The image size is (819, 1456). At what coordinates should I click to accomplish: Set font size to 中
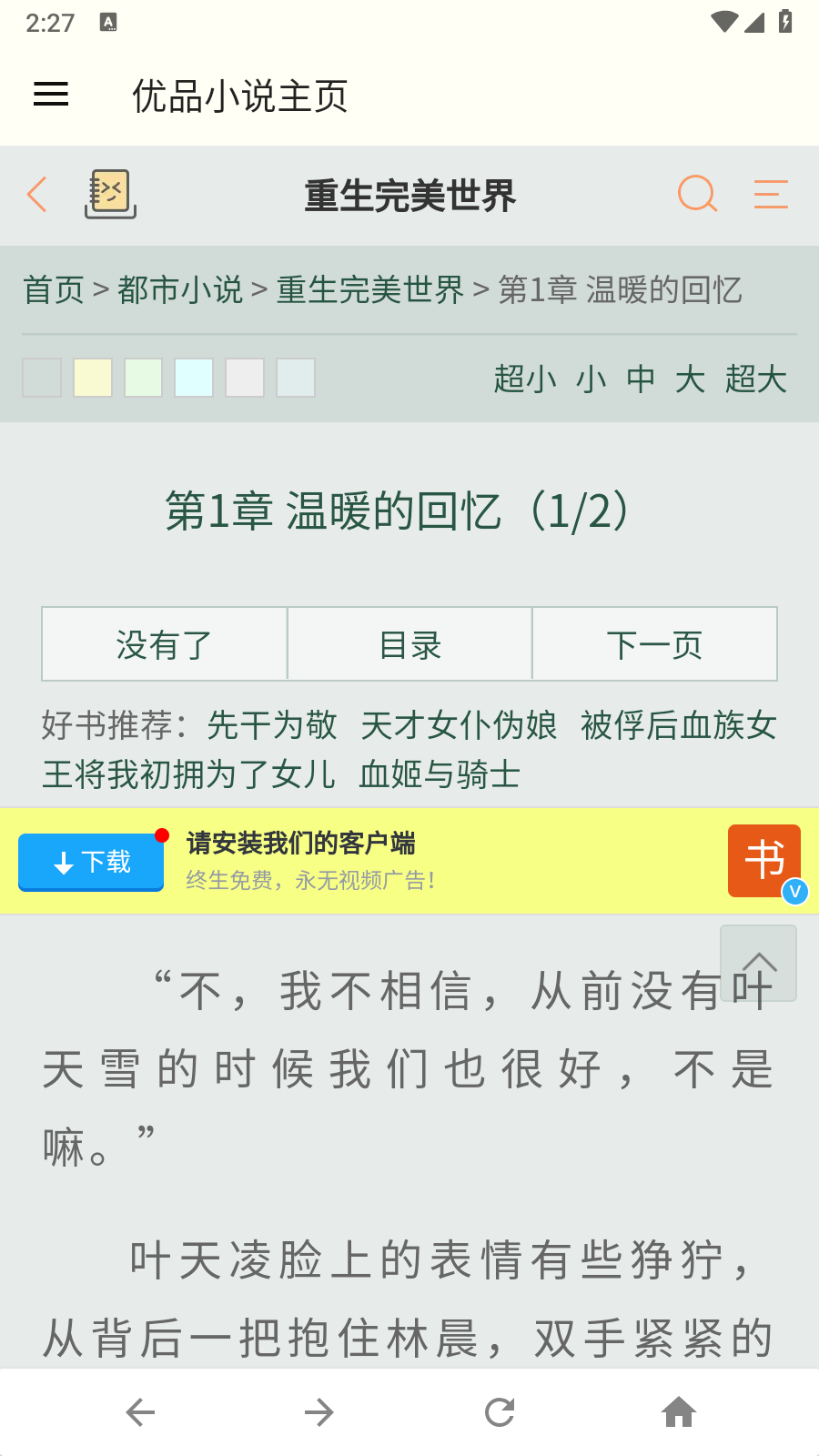point(641,379)
